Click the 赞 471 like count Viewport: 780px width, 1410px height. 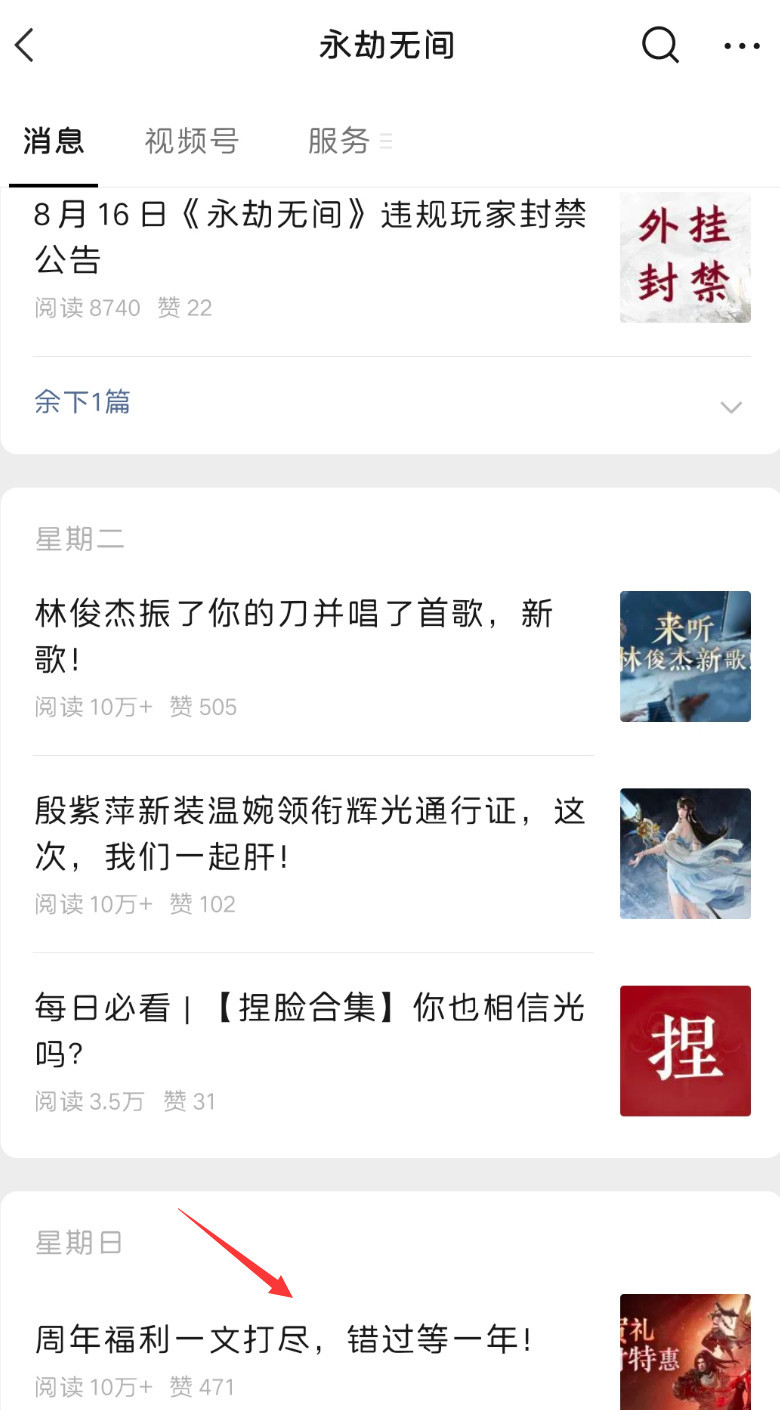pos(203,1387)
